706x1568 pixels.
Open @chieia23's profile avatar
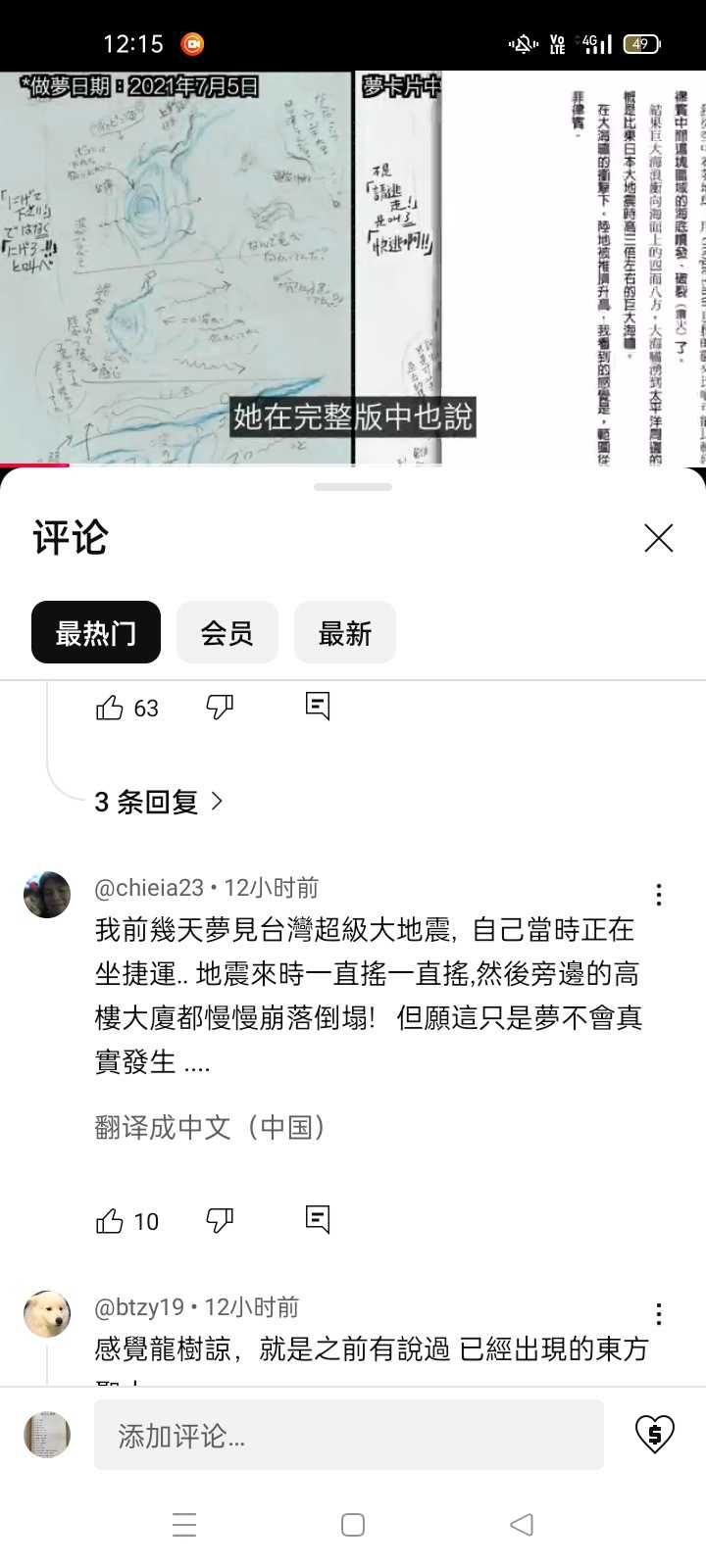(x=47, y=894)
